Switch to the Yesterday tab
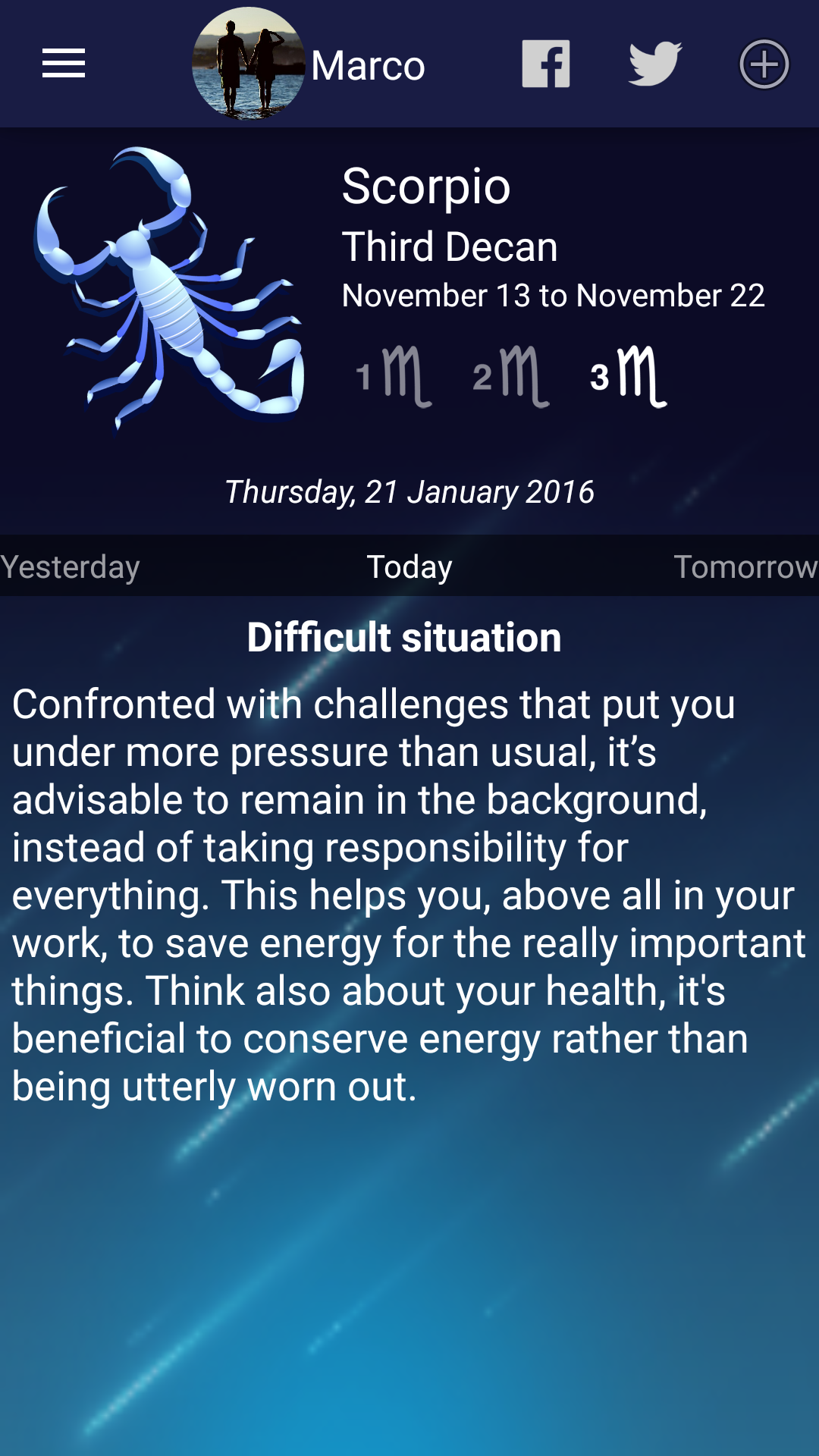 pos(71,566)
